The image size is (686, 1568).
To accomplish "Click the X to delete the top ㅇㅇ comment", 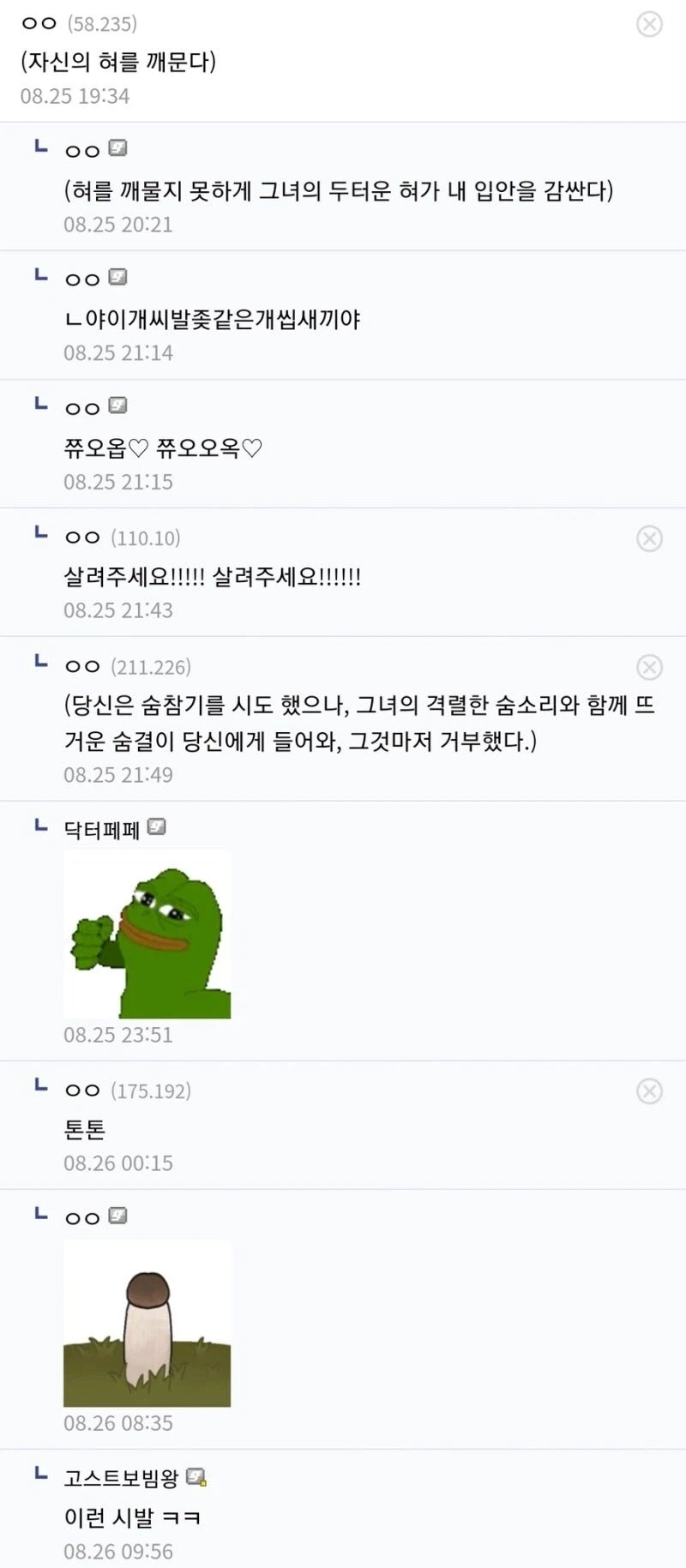I will pyautogui.click(x=648, y=22).
